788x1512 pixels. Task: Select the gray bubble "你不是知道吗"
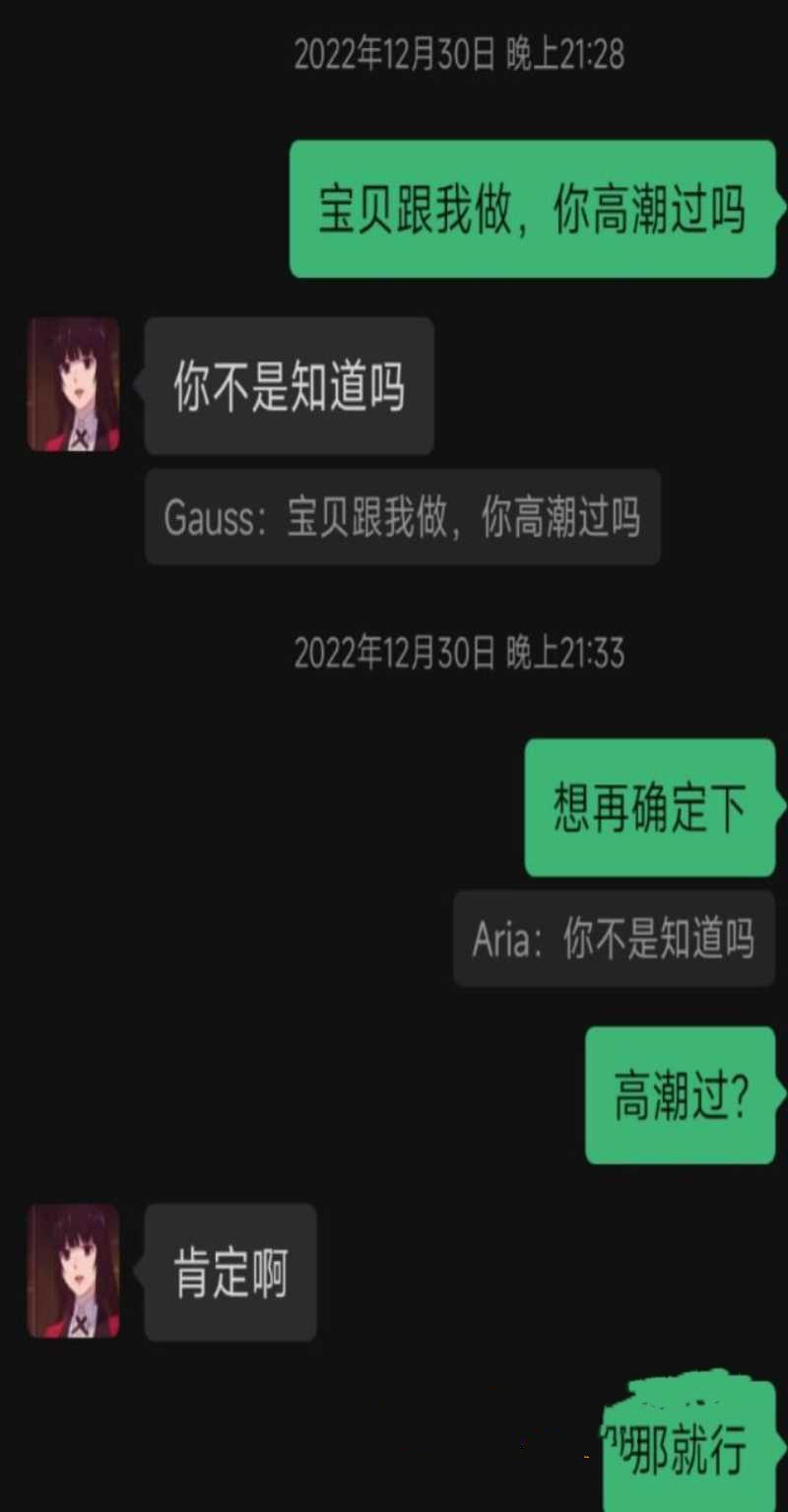(288, 384)
